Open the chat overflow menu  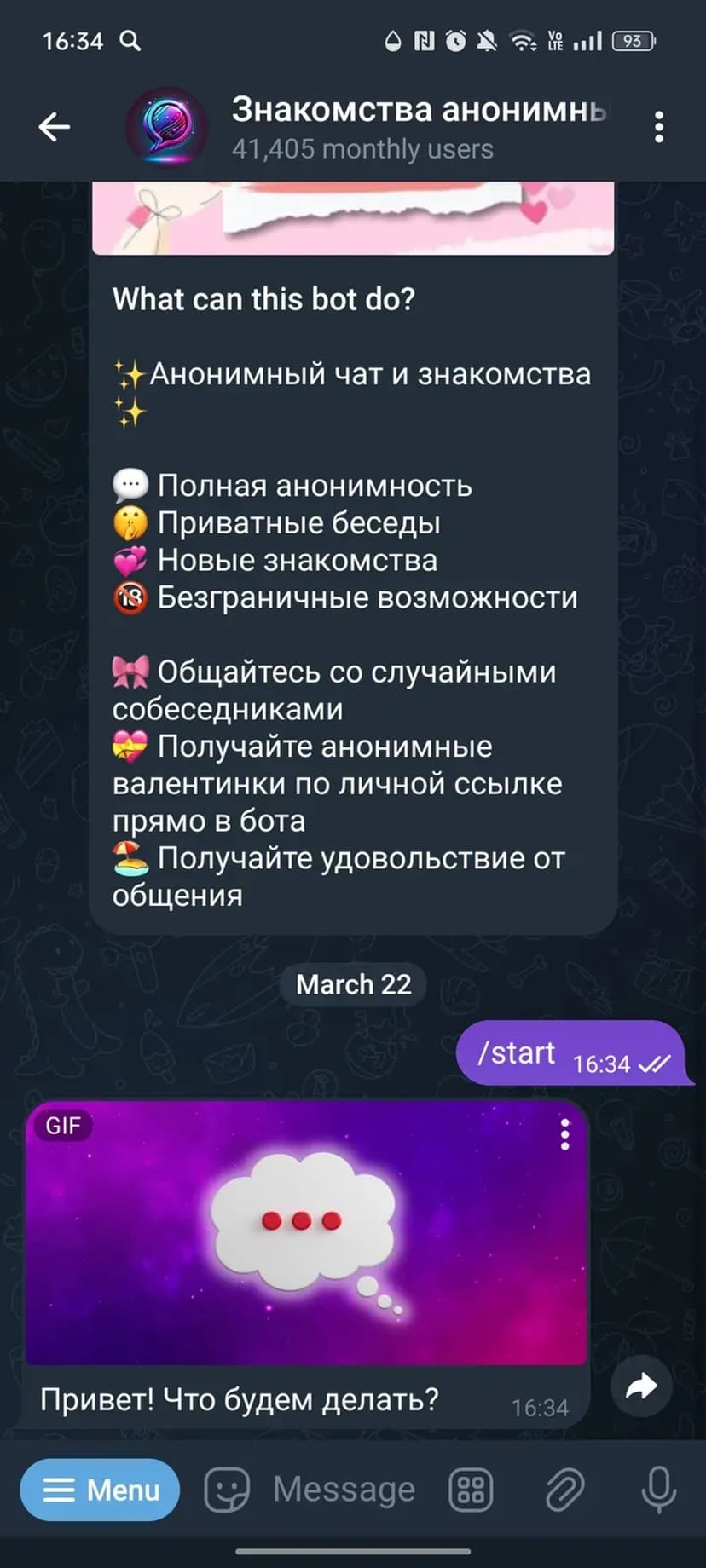(658, 128)
